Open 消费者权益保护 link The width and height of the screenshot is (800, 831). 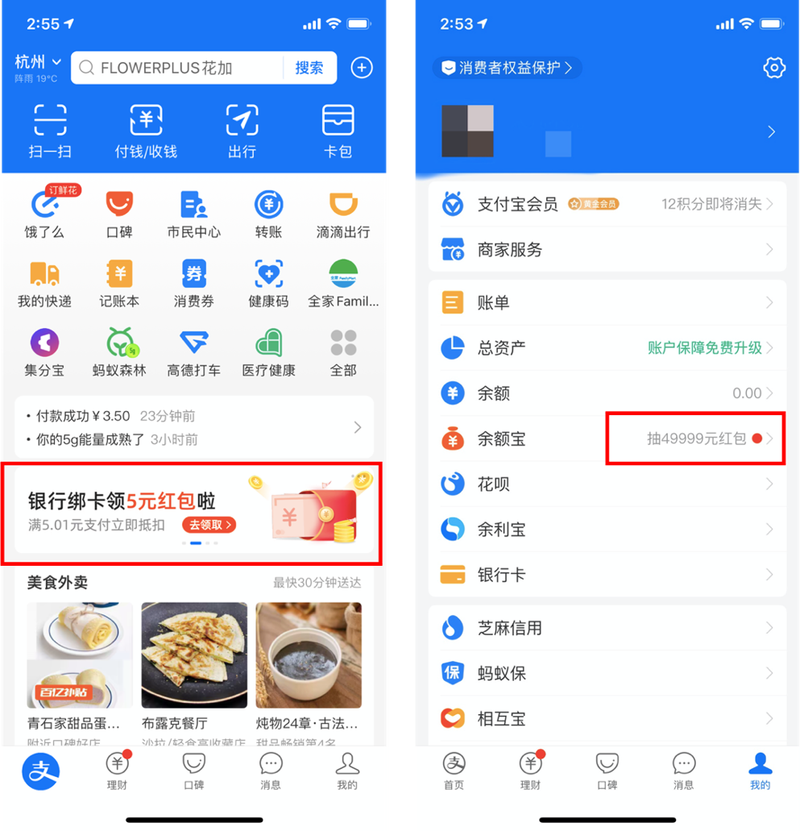coord(507,68)
